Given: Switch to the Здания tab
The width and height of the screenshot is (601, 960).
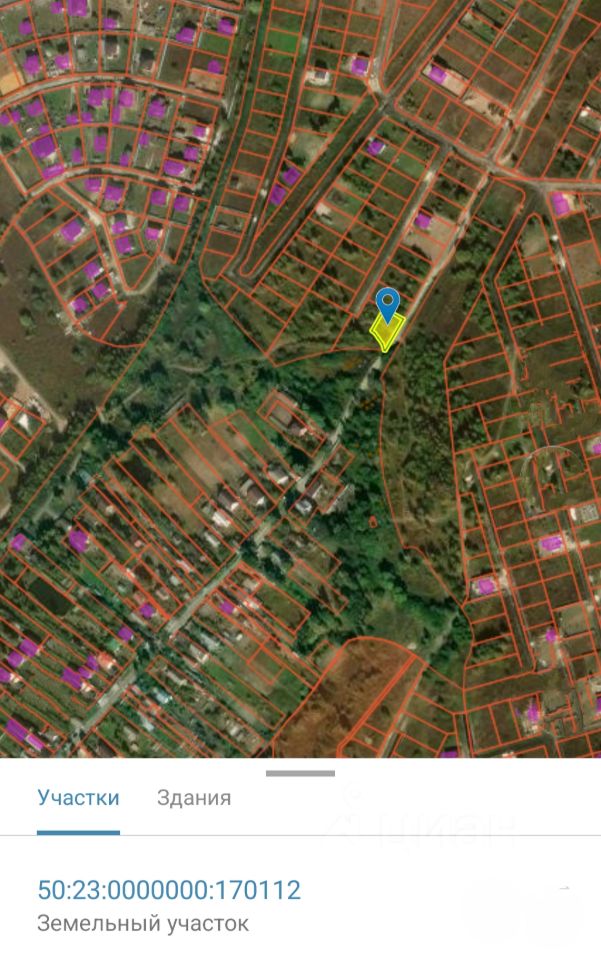Looking at the screenshot, I should 194,798.
